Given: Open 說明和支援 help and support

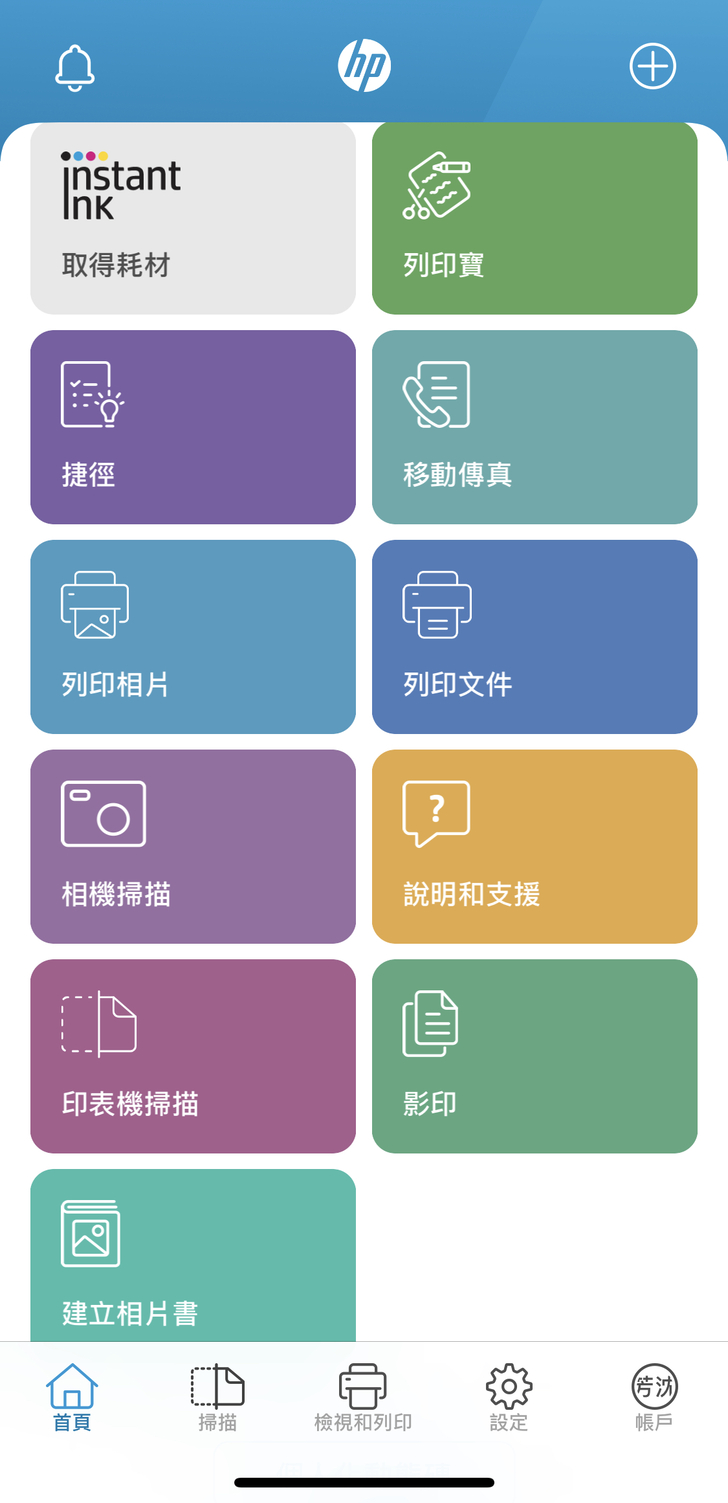Looking at the screenshot, I should pos(534,846).
